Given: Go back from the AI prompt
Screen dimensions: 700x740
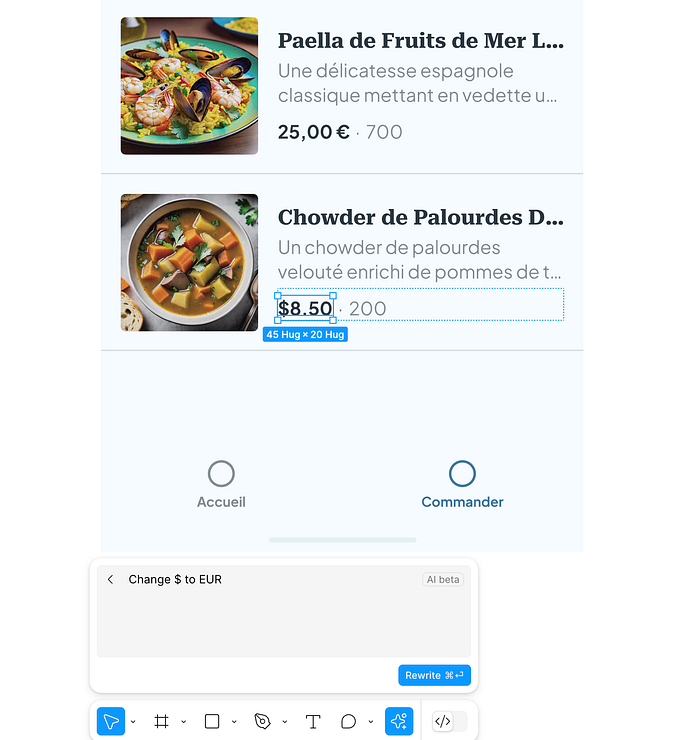Looking at the screenshot, I should pos(110,580).
